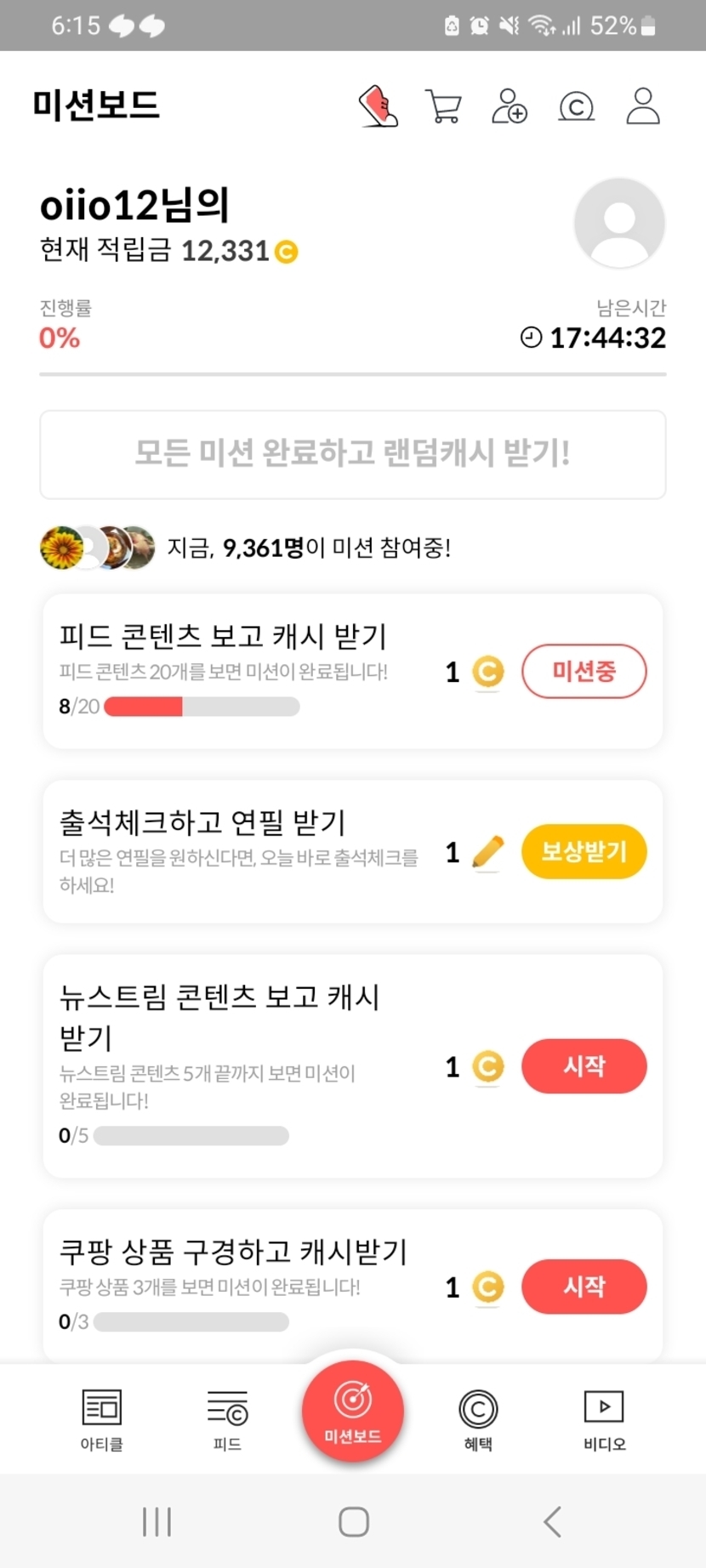Return to the home screen
706x1568 pixels.
click(x=353, y=1521)
